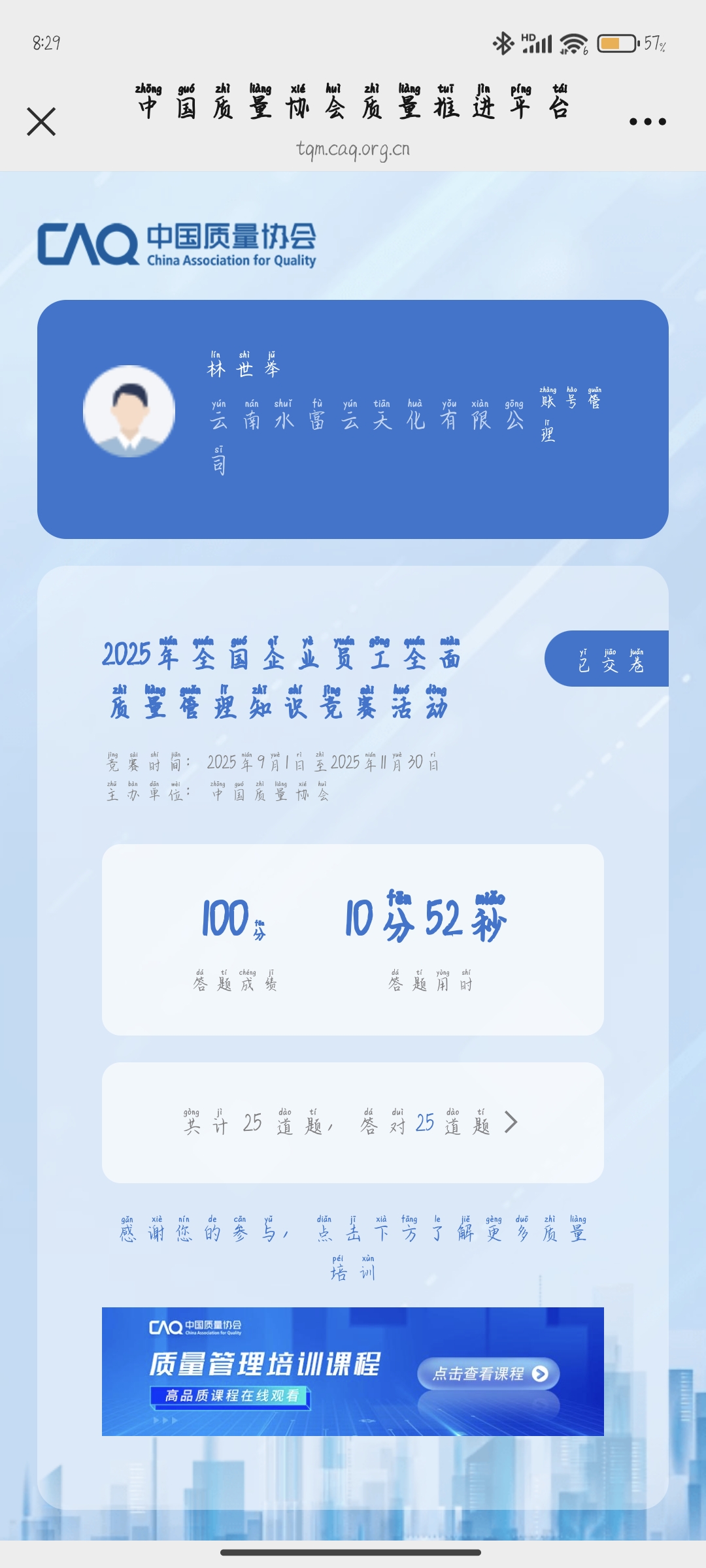Tap the 点击查看课程 button on banner
Screen dimensions: 706x1568
tap(488, 1373)
